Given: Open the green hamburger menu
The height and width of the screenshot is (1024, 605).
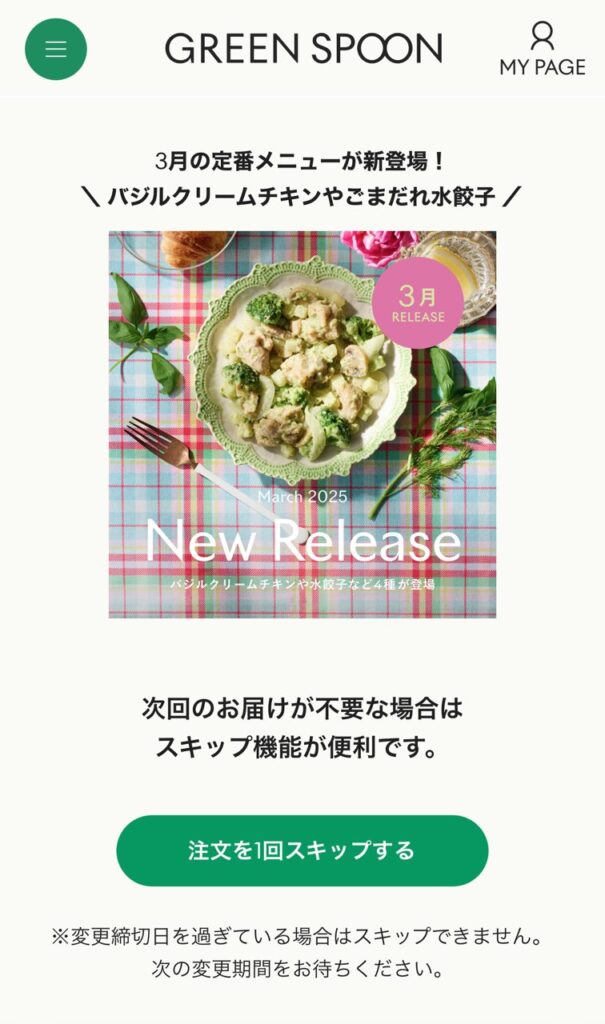Looking at the screenshot, I should click(x=56, y=49).
